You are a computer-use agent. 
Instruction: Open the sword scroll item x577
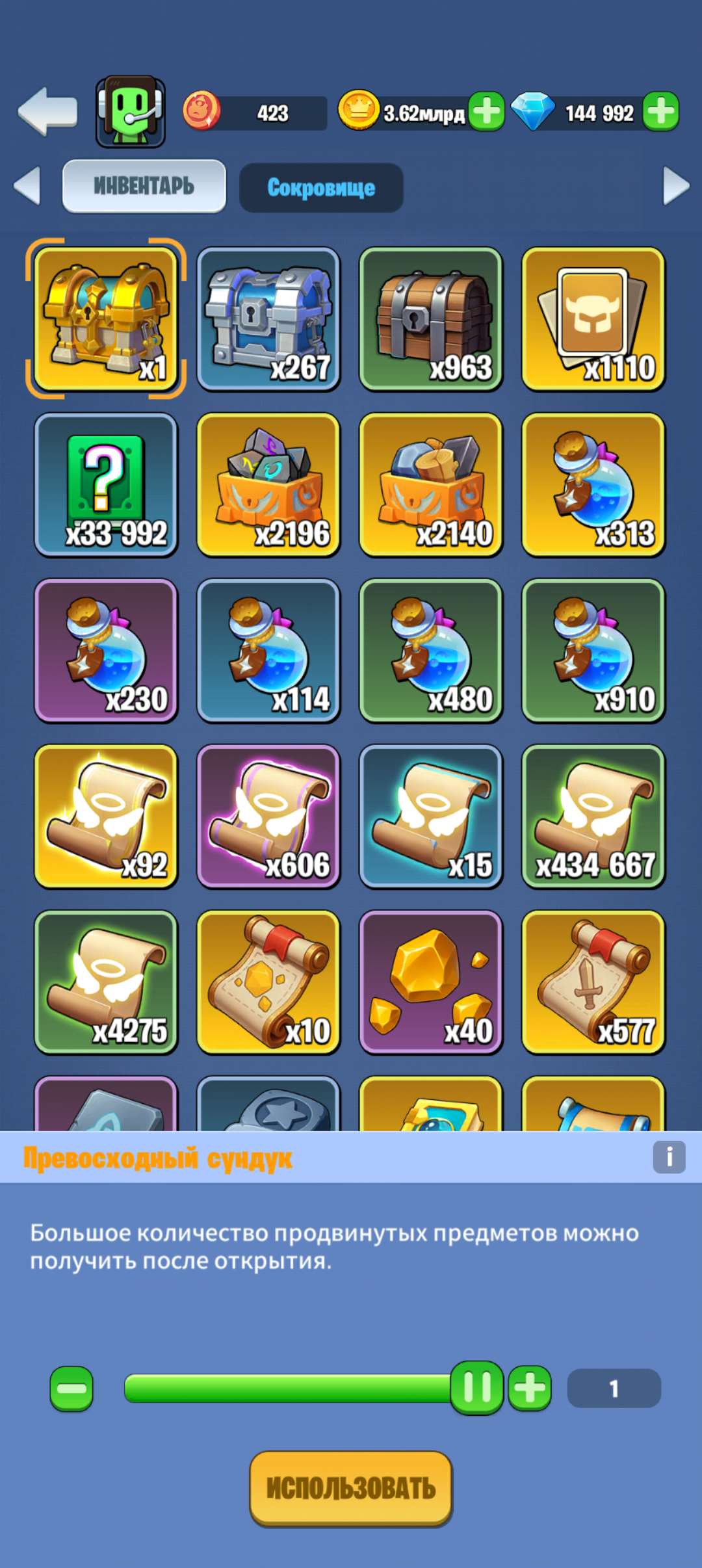point(592,982)
